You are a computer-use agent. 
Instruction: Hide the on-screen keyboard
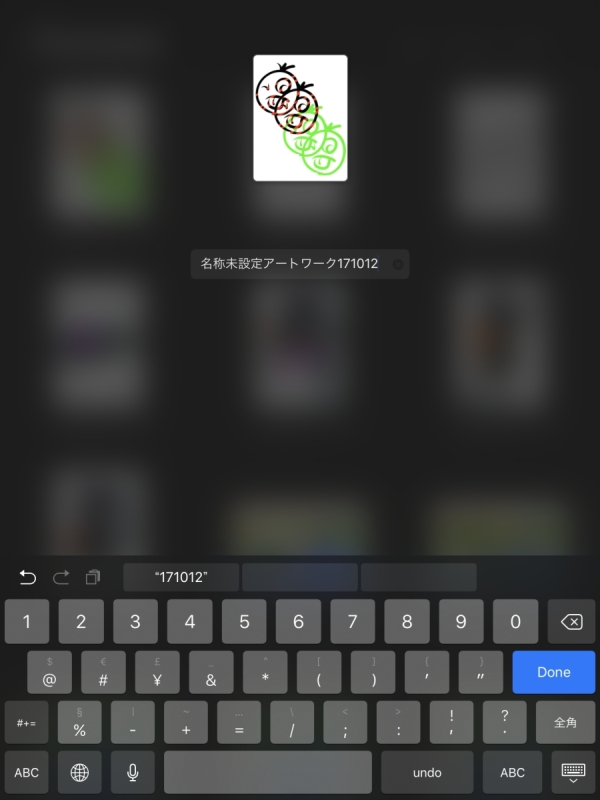(573, 772)
